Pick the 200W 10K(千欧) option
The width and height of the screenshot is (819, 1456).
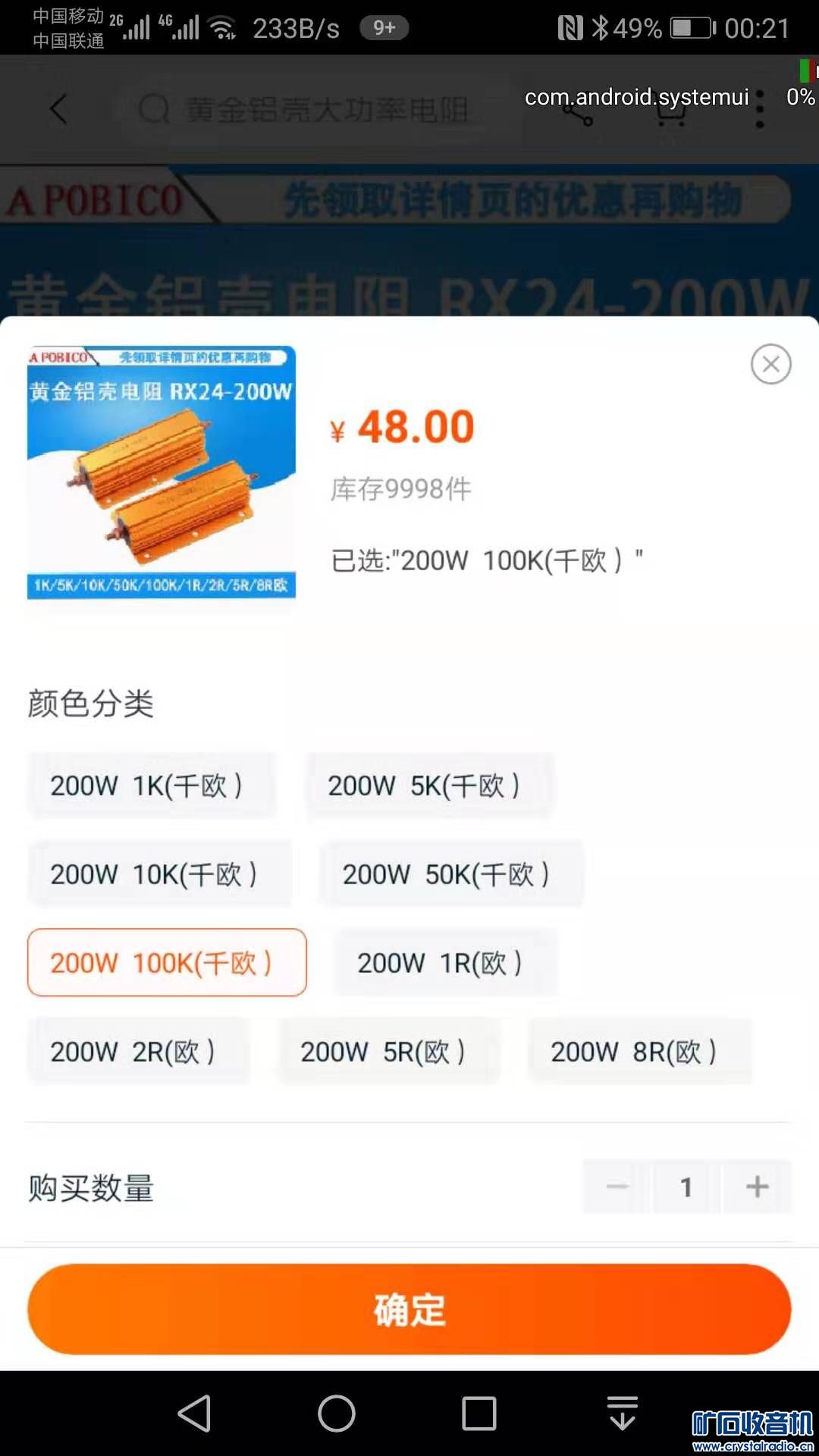[159, 874]
